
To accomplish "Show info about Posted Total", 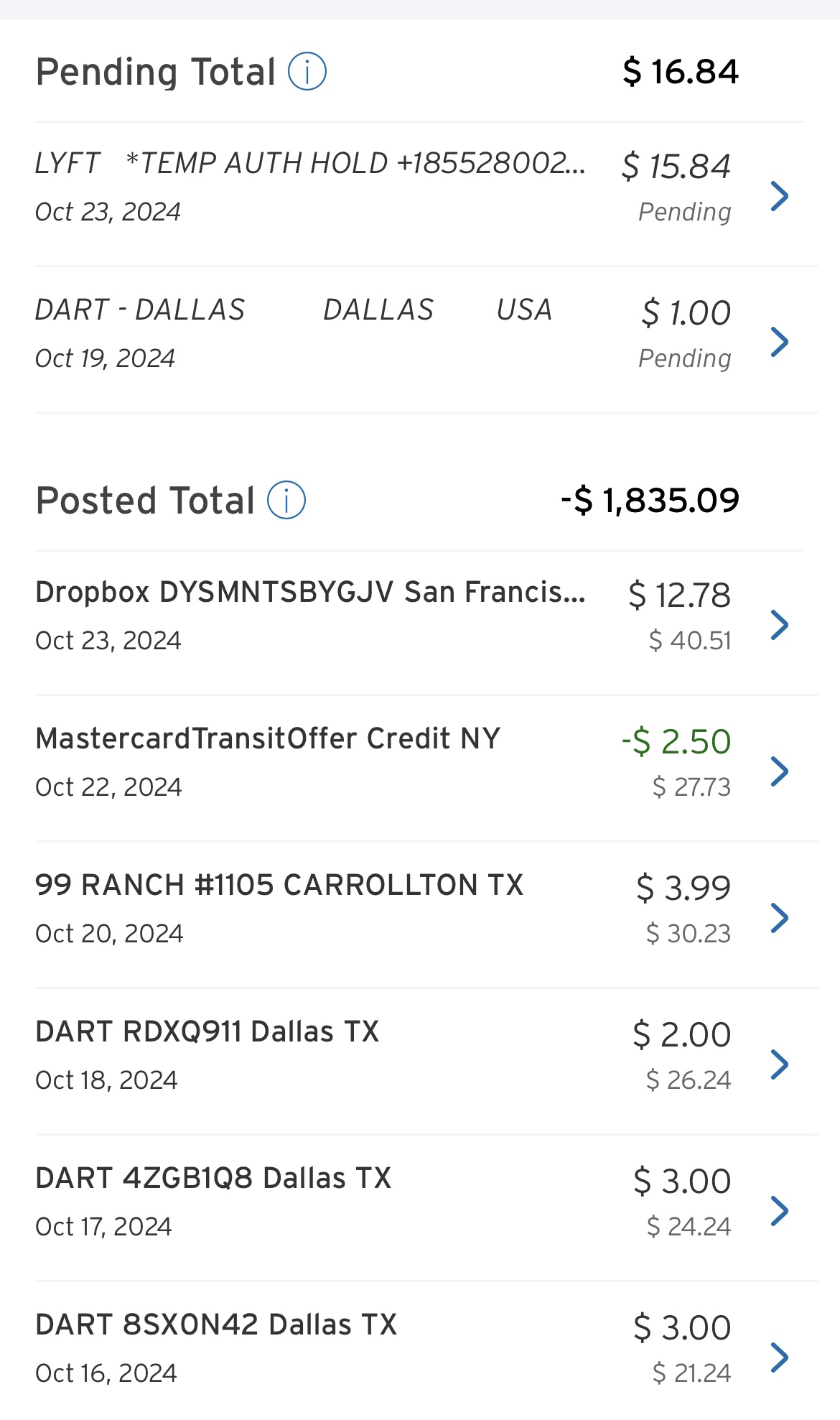I will point(286,500).
